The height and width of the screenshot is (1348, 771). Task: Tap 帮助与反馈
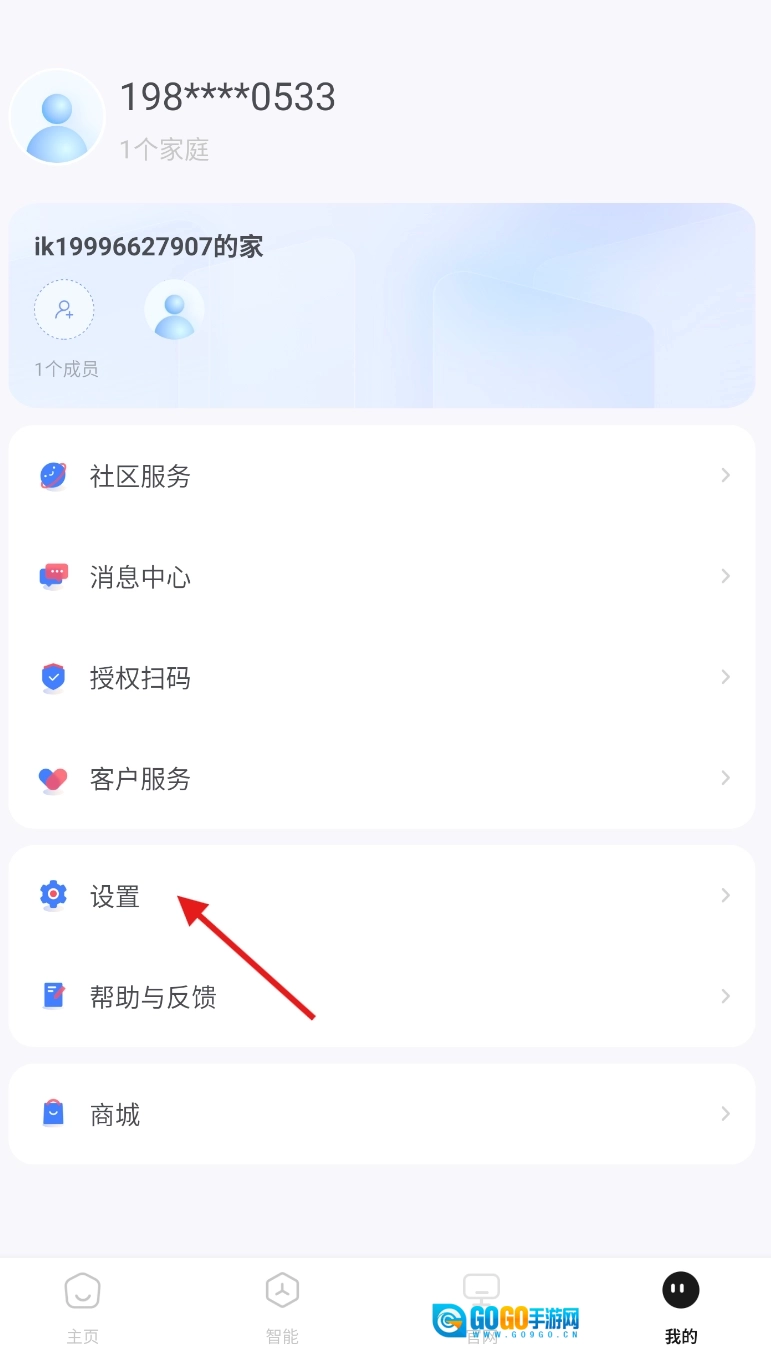[x=381, y=997]
